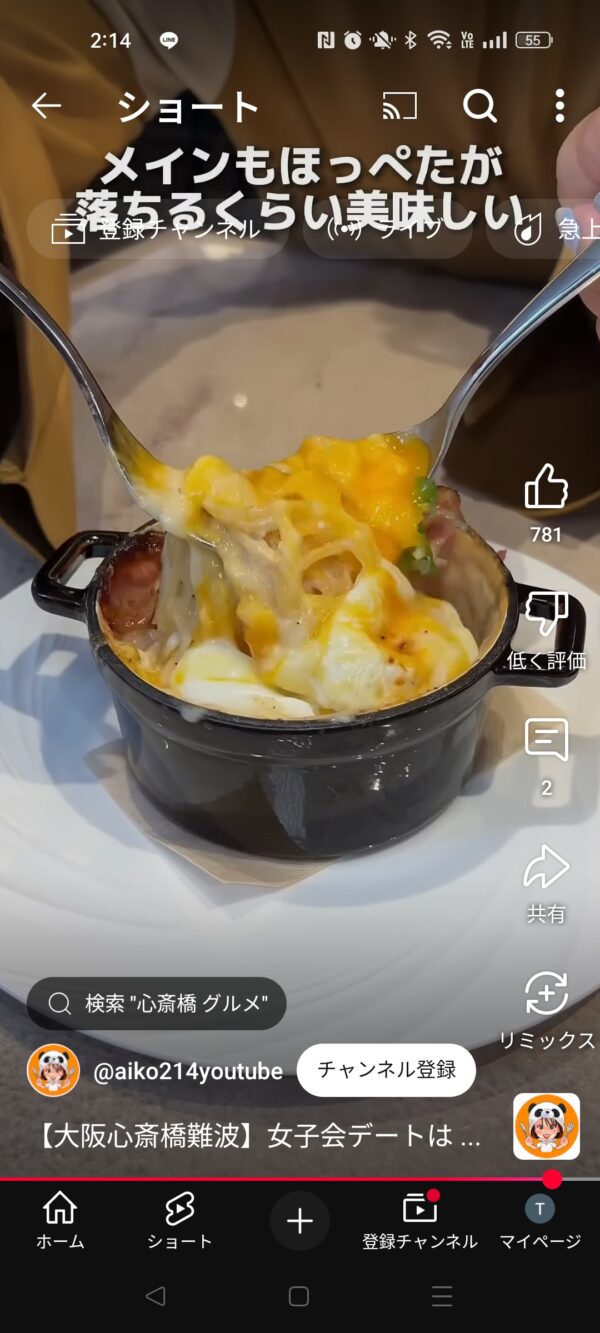Open the 登録チャンネル tab in bottom bar
600x1333 pixels.
[x=420, y=1220]
